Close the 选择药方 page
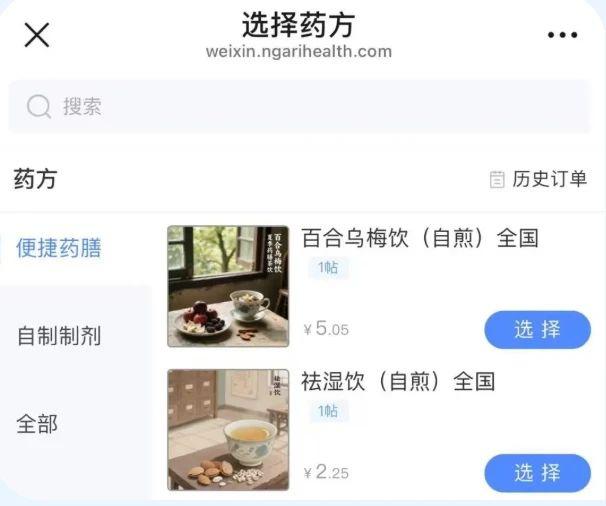Viewport: 606px width, 506px height. [37, 36]
